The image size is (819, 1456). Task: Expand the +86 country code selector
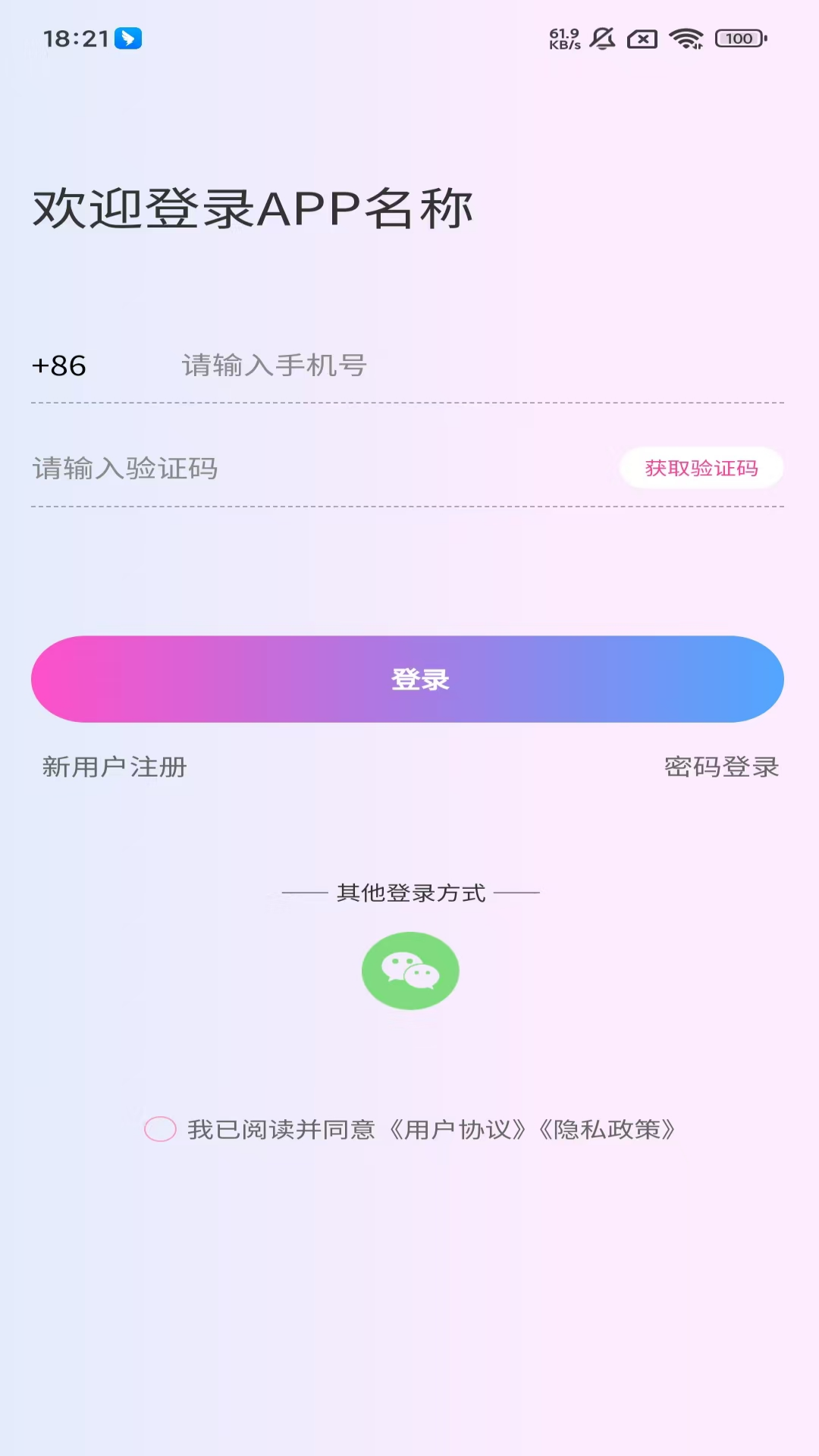point(58,366)
